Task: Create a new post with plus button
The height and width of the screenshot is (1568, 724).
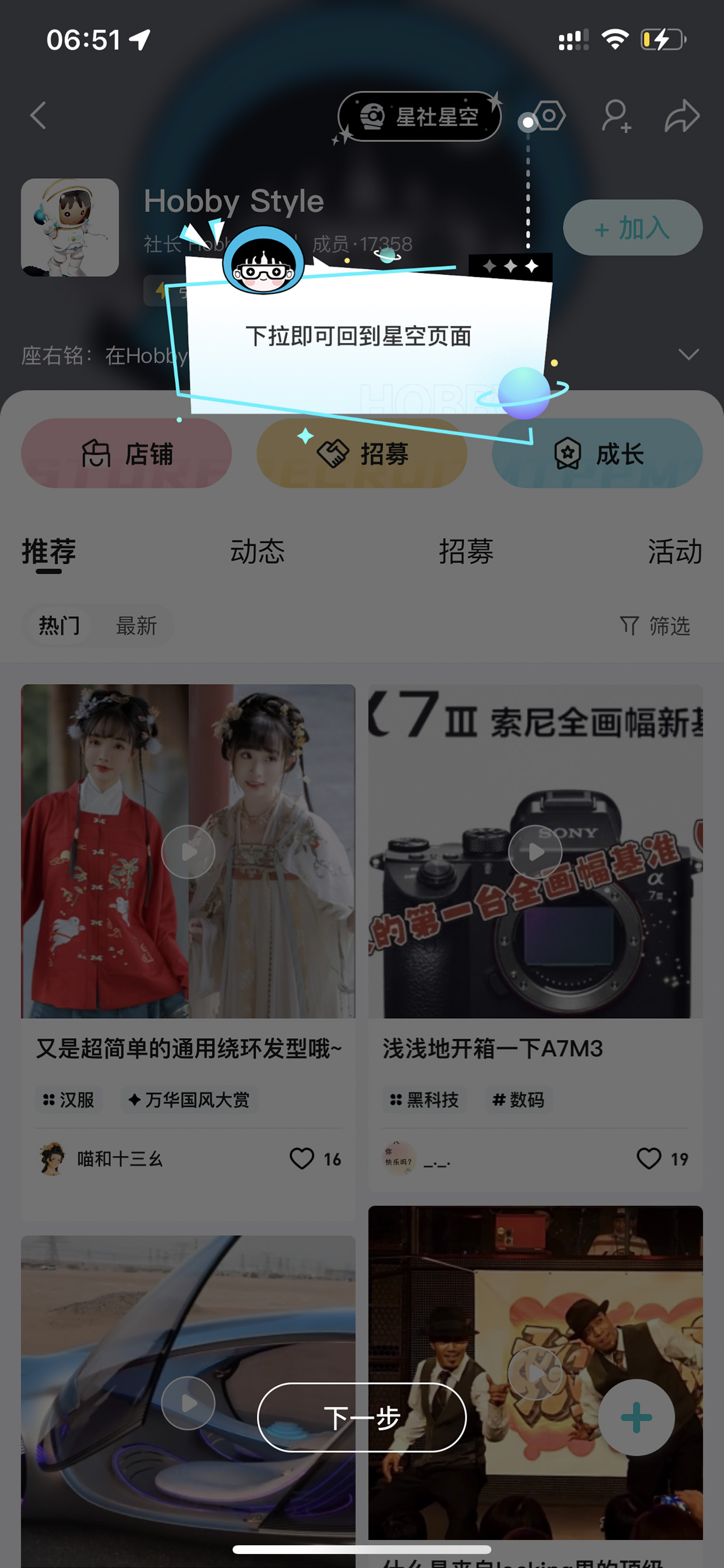Action: (636, 1417)
